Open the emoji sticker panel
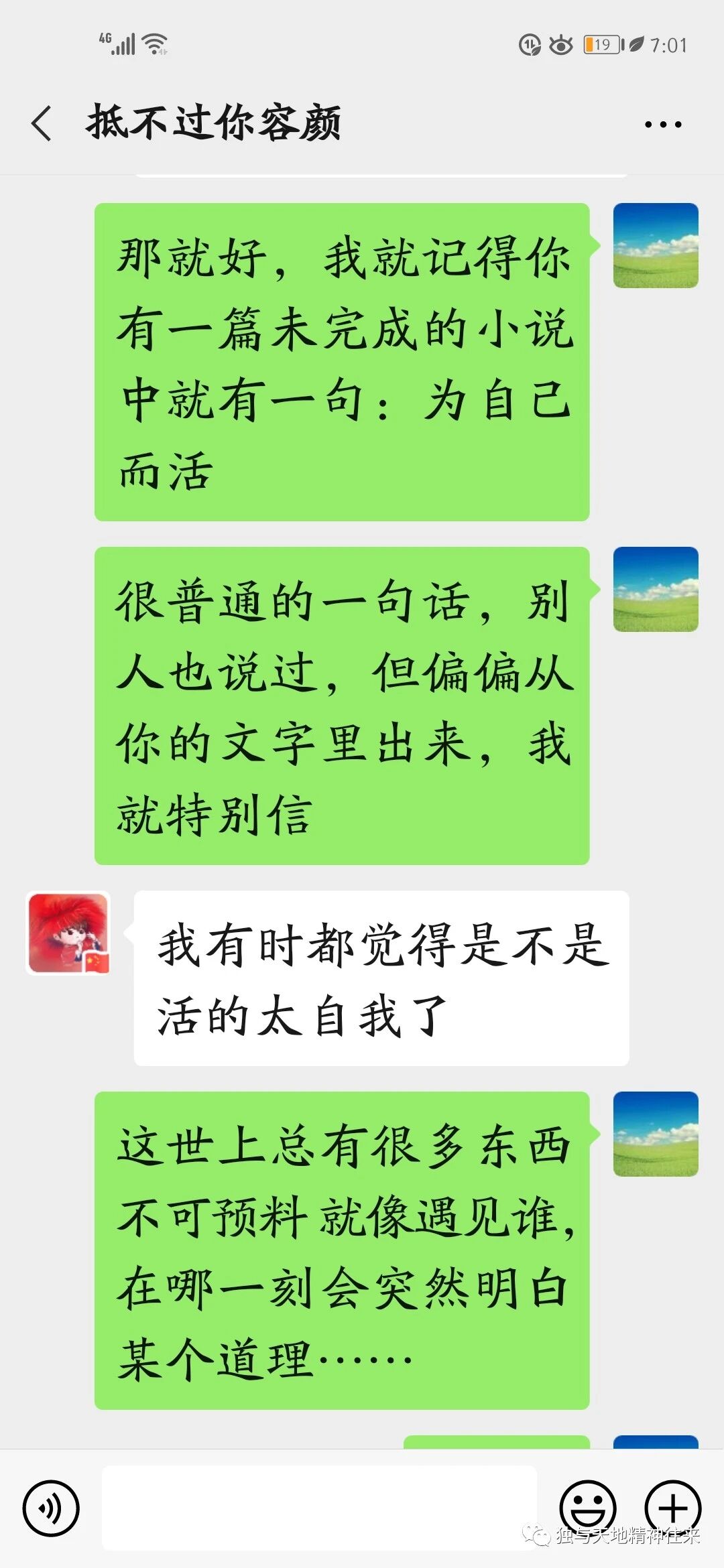The width and height of the screenshot is (724, 1568). pos(588,1508)
